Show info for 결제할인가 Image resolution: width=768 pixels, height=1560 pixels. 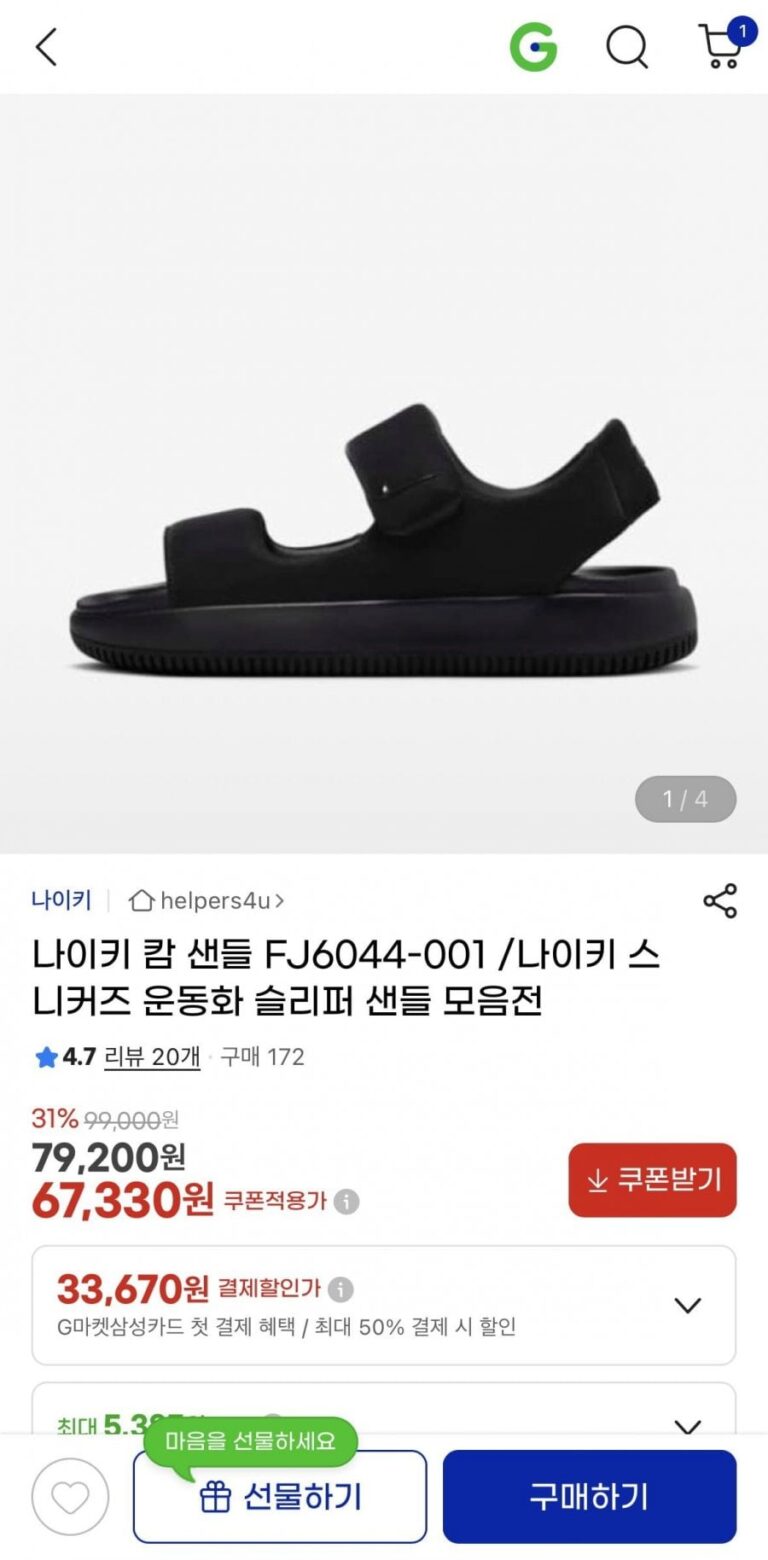(x=340, y=1288)
